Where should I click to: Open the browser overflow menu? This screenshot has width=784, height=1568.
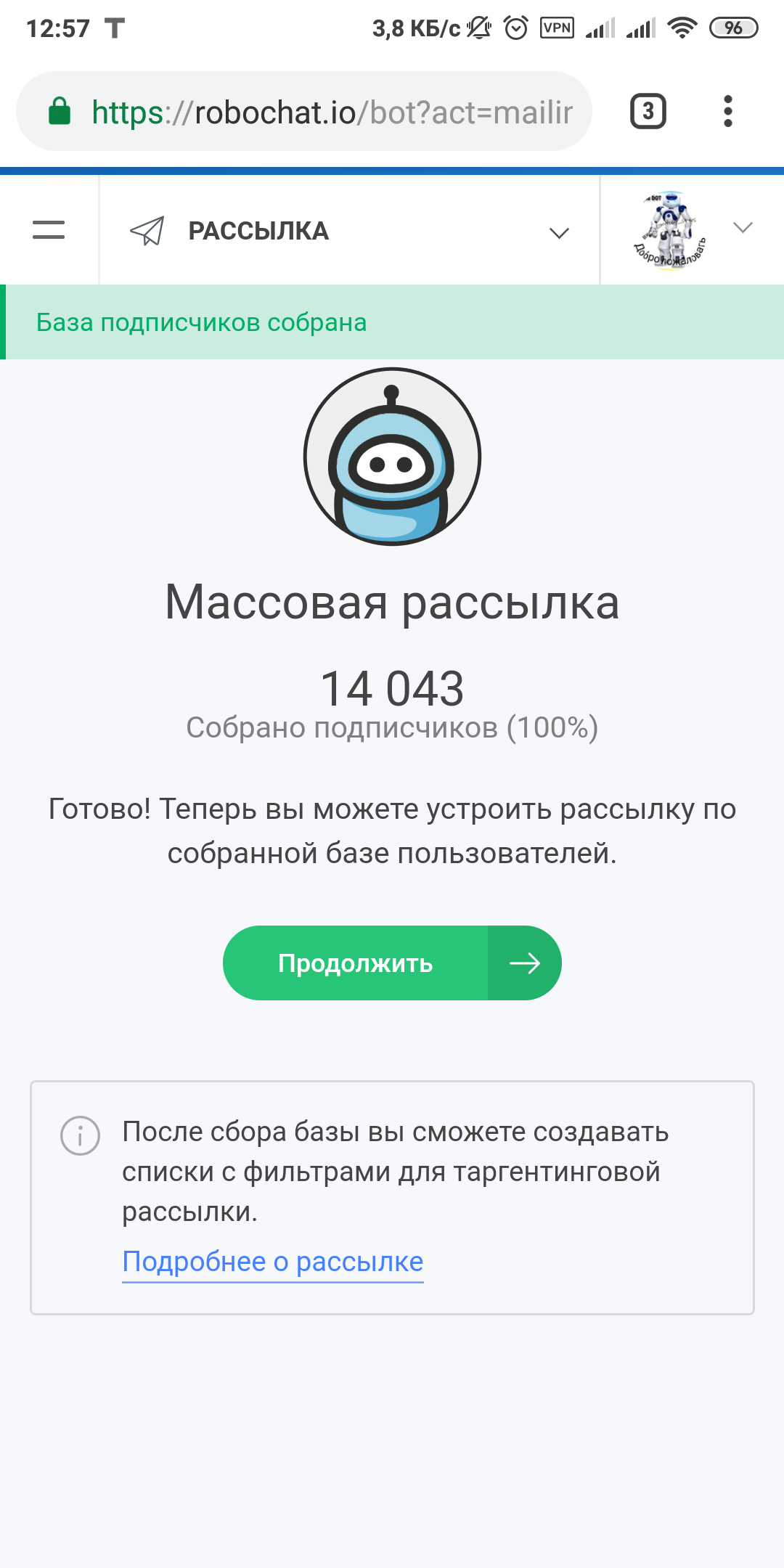(x=727, y=111)
